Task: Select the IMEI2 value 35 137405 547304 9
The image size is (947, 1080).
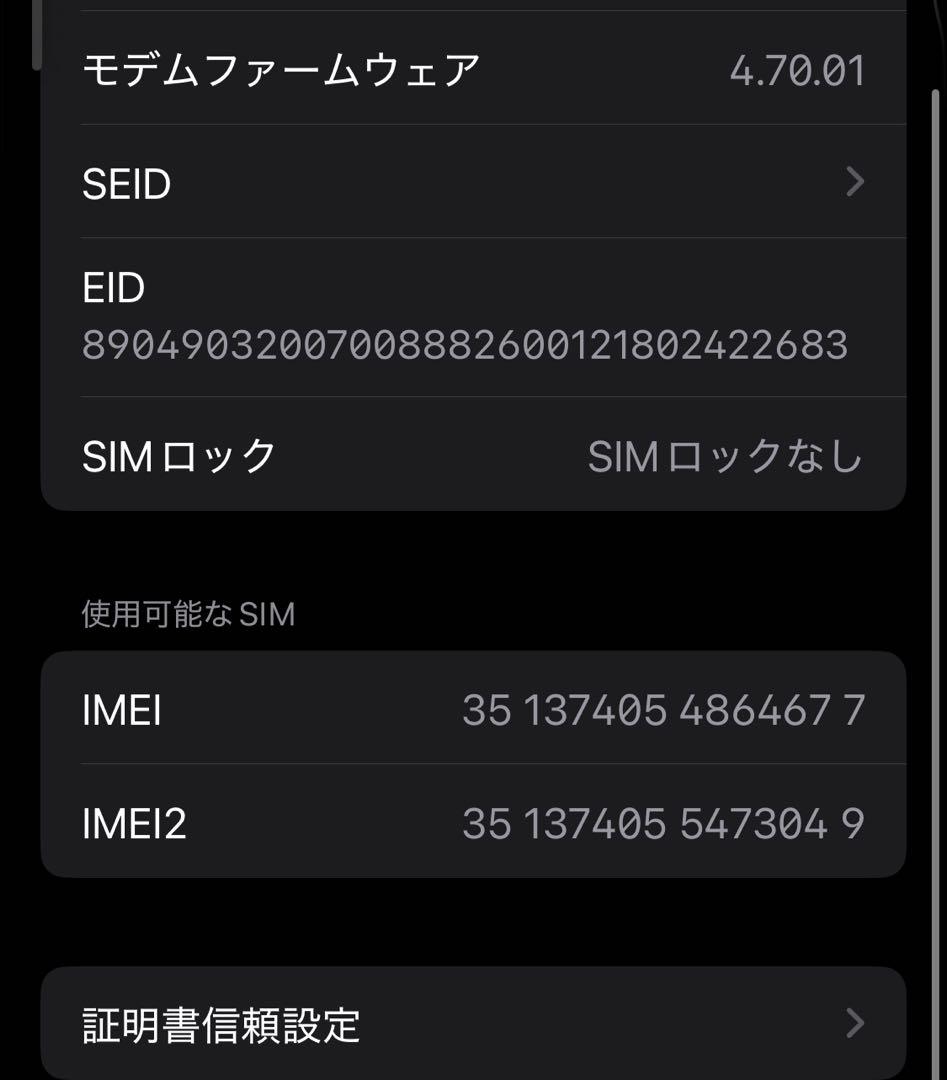Action: 661,825
